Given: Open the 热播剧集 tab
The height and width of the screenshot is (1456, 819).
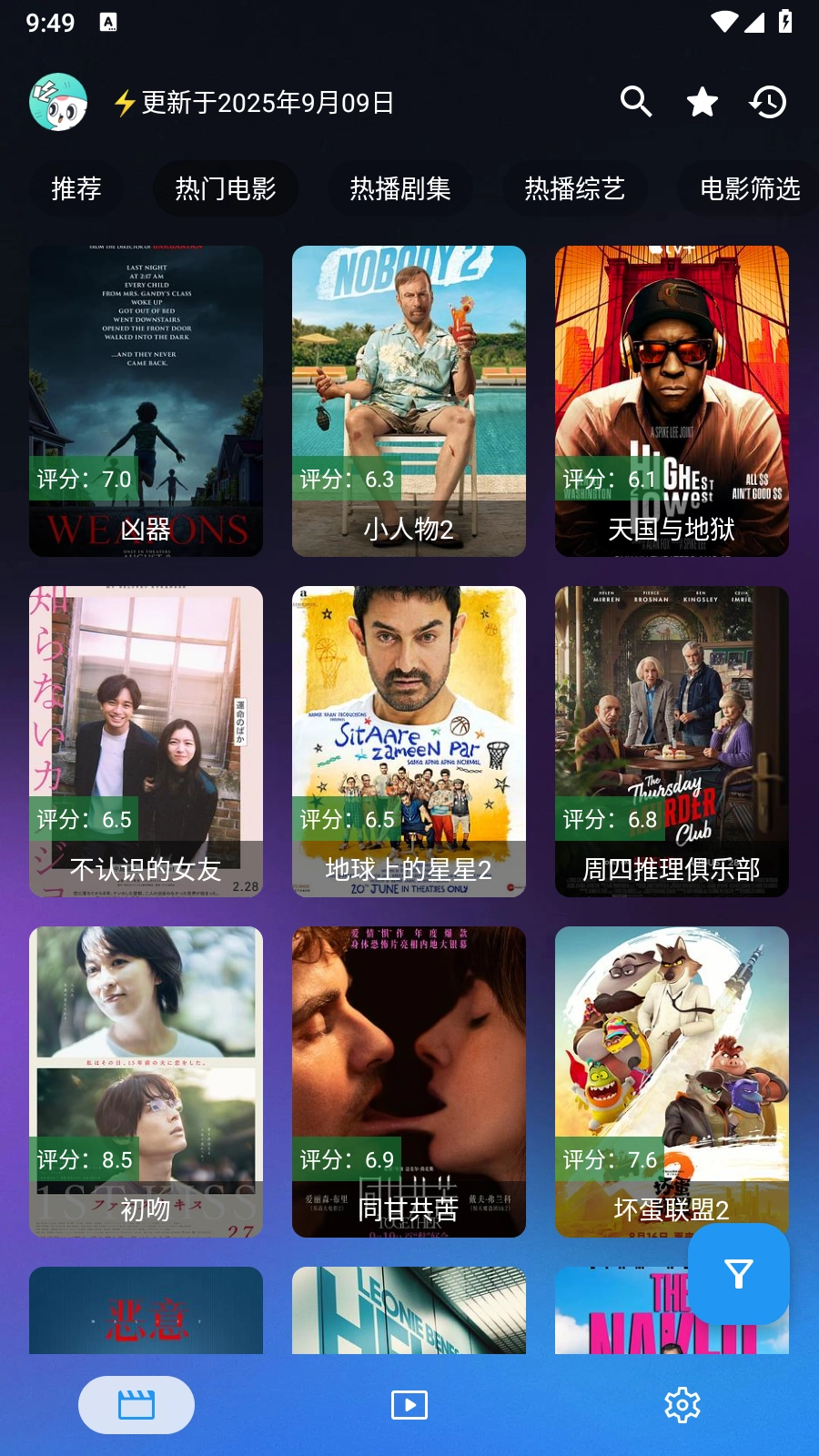Looking at the screenshot, I should pos(399,188).
